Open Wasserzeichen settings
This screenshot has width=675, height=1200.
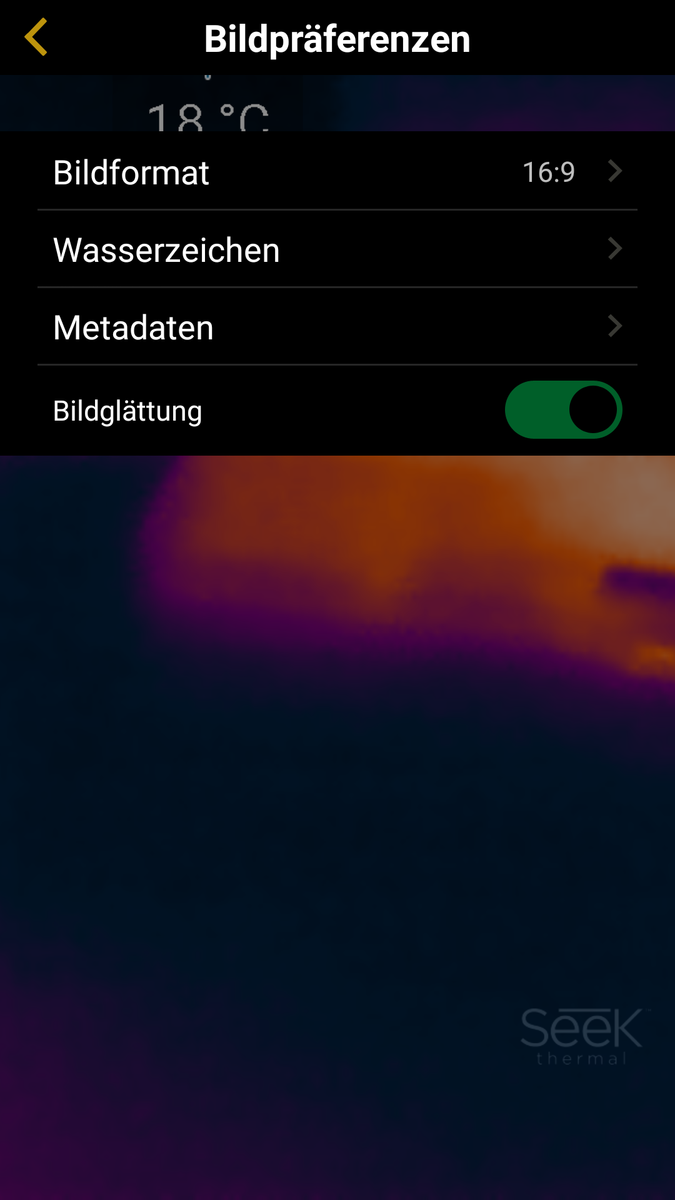(337, 249)
